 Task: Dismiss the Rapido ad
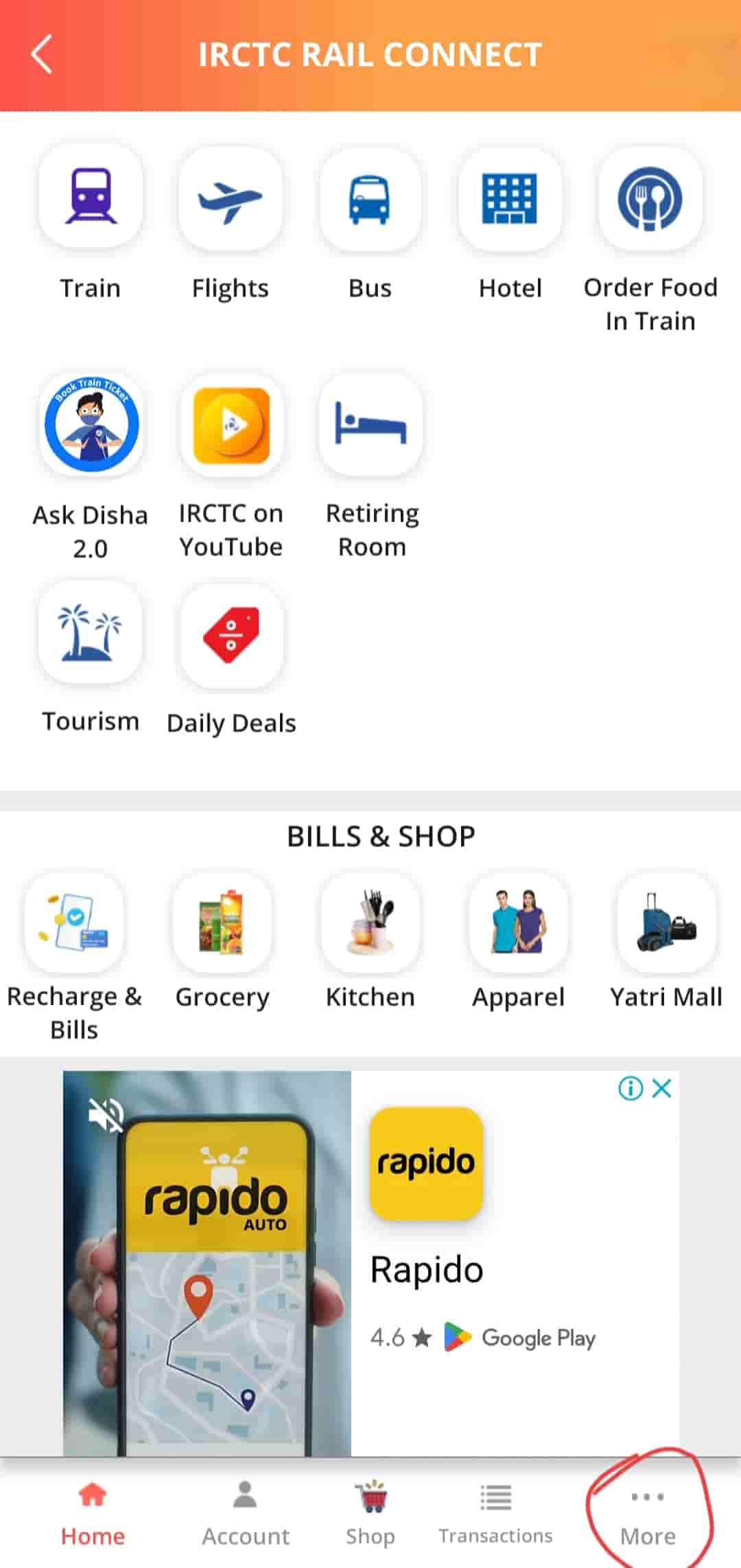click(x=662, y=1088)
